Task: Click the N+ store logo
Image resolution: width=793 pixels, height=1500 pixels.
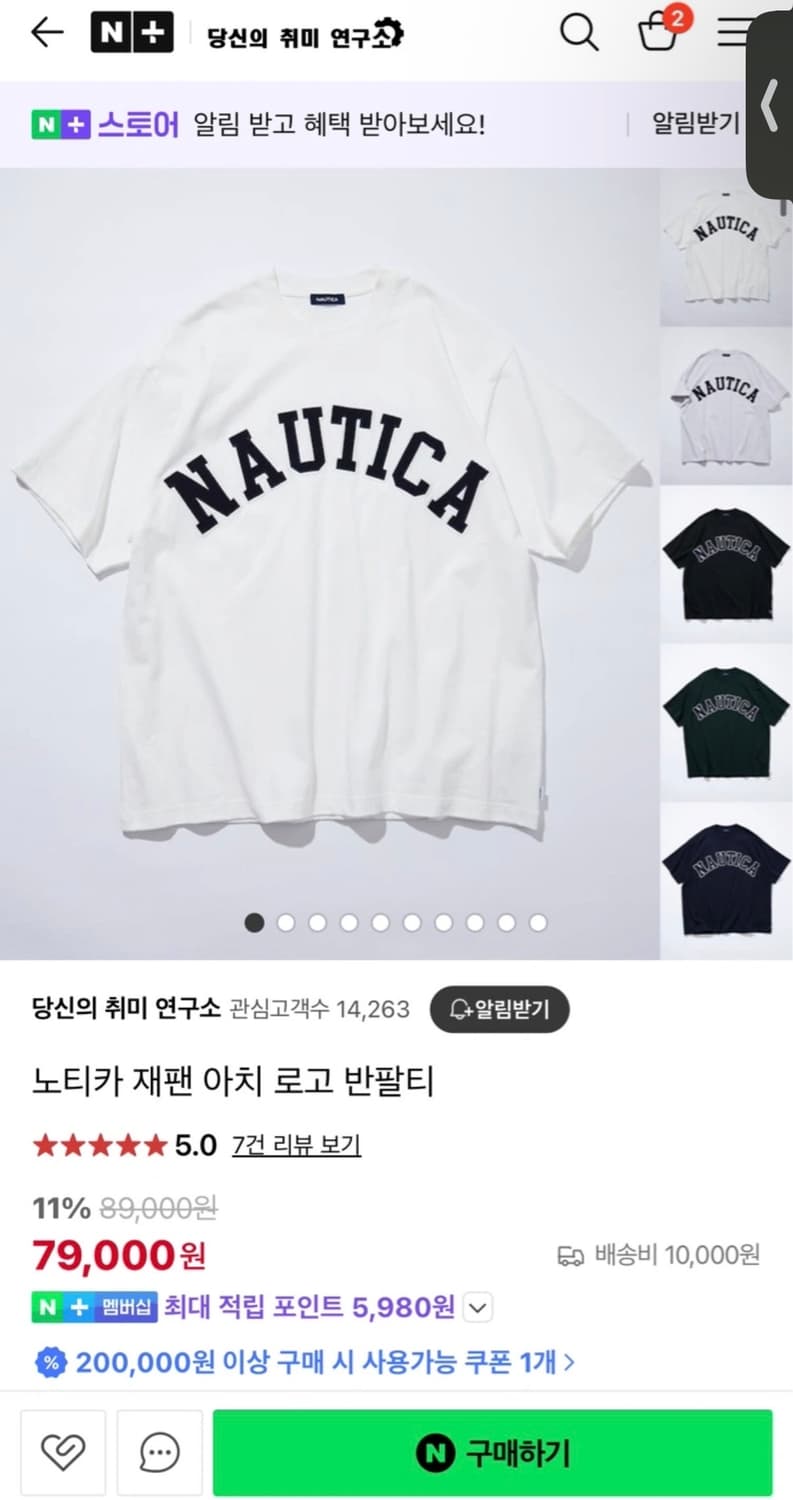Action: (x=131, y=31)
